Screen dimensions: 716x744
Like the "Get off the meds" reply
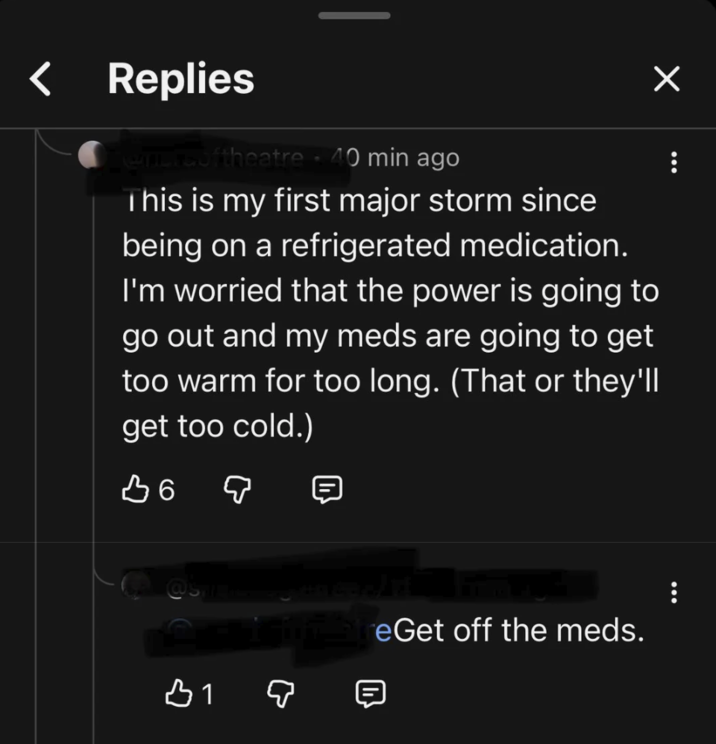177,692
